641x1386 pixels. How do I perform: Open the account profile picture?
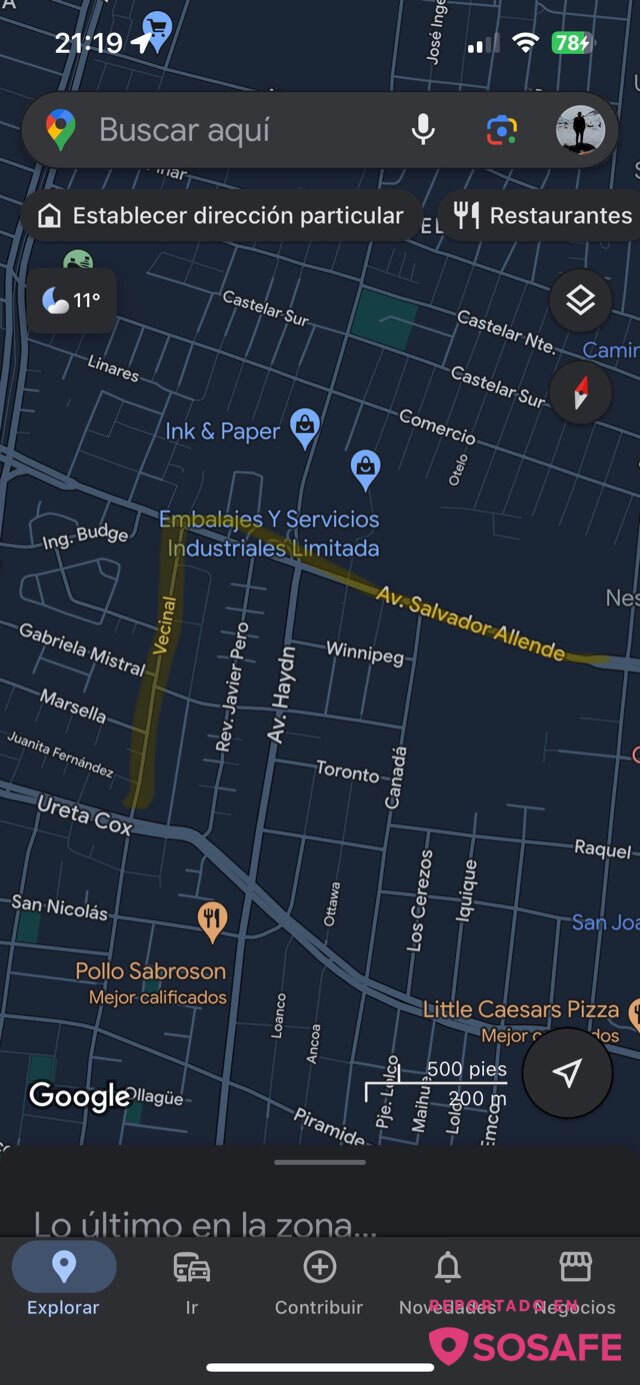(580, 130)
